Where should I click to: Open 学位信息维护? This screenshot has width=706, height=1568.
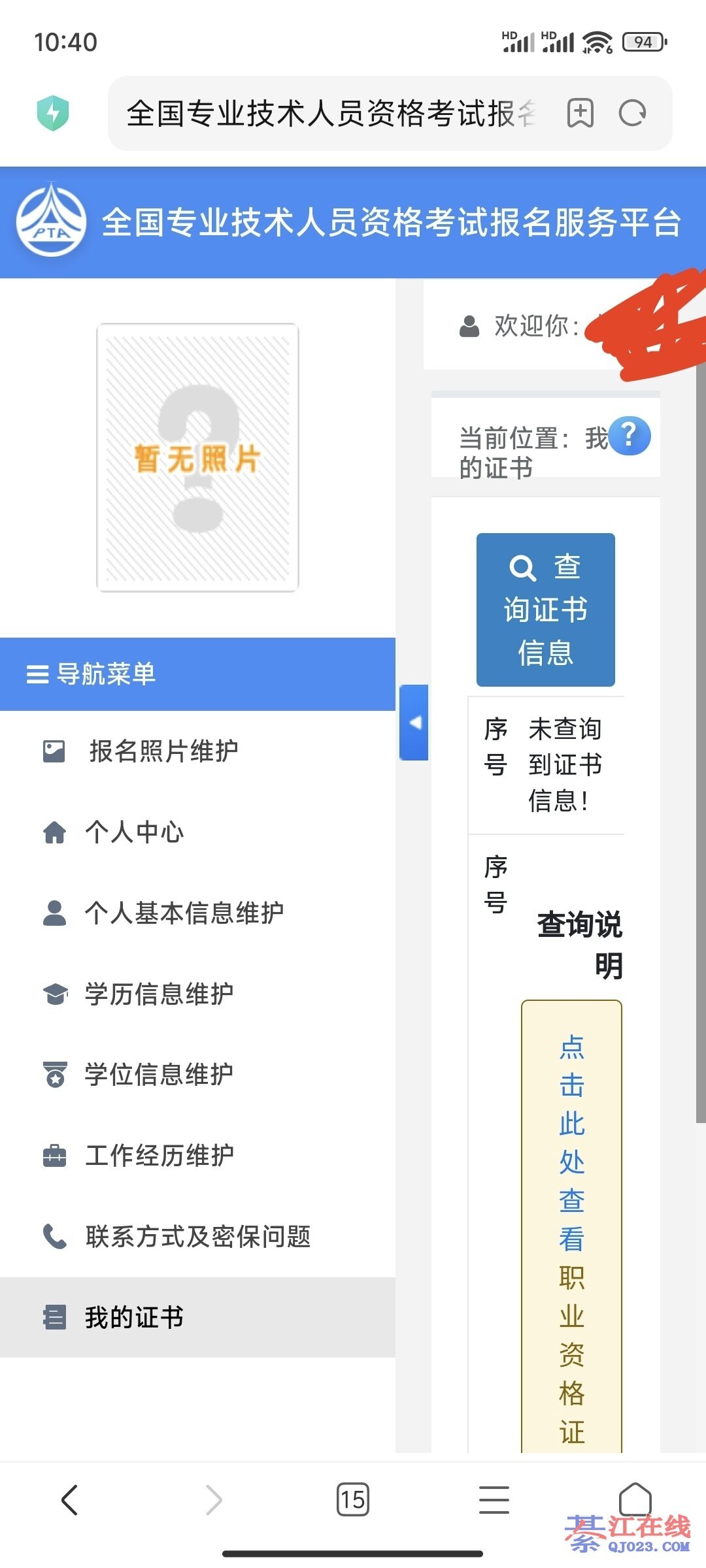[159, 1075]
